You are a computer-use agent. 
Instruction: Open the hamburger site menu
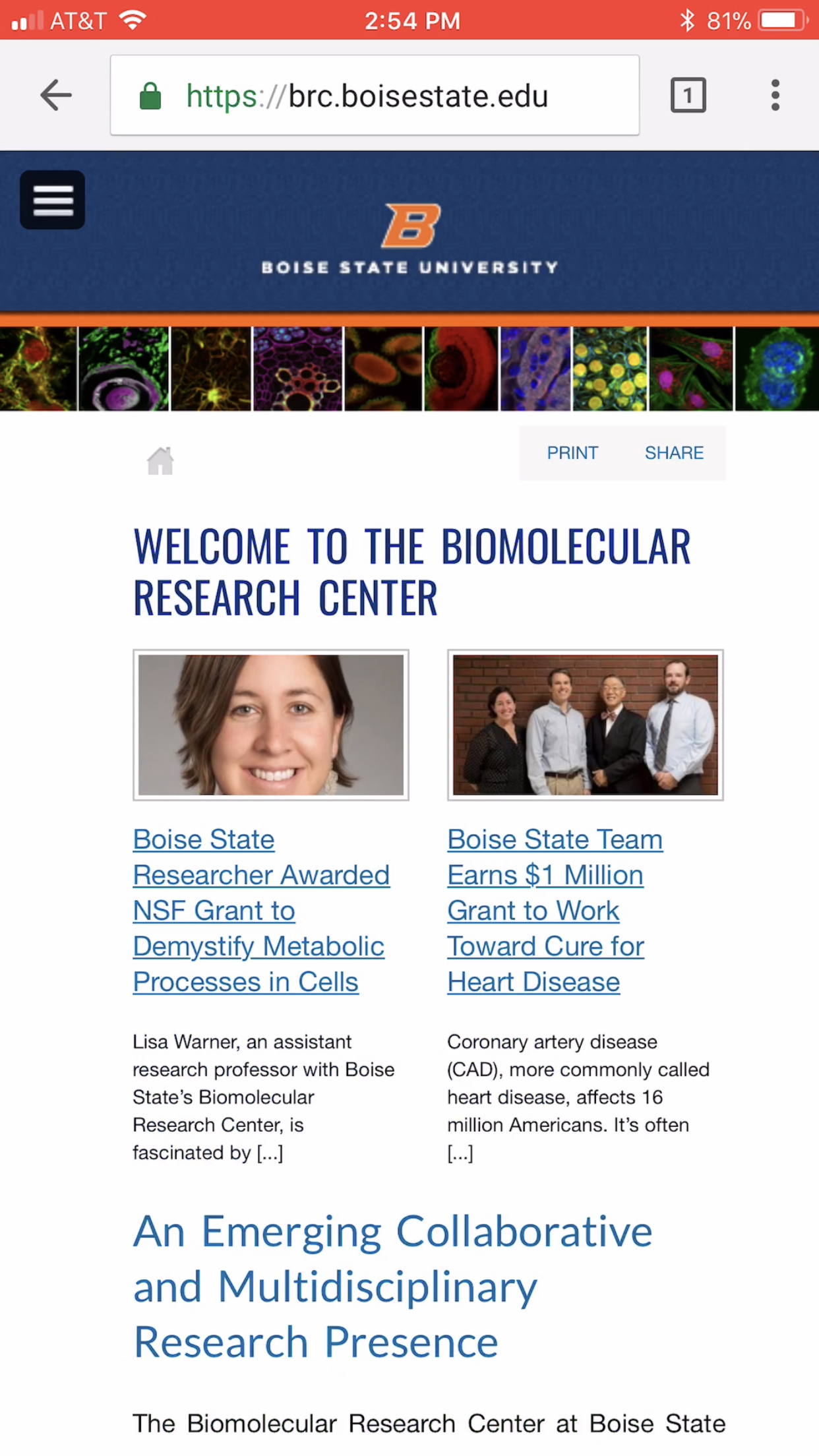pos(53,200)
